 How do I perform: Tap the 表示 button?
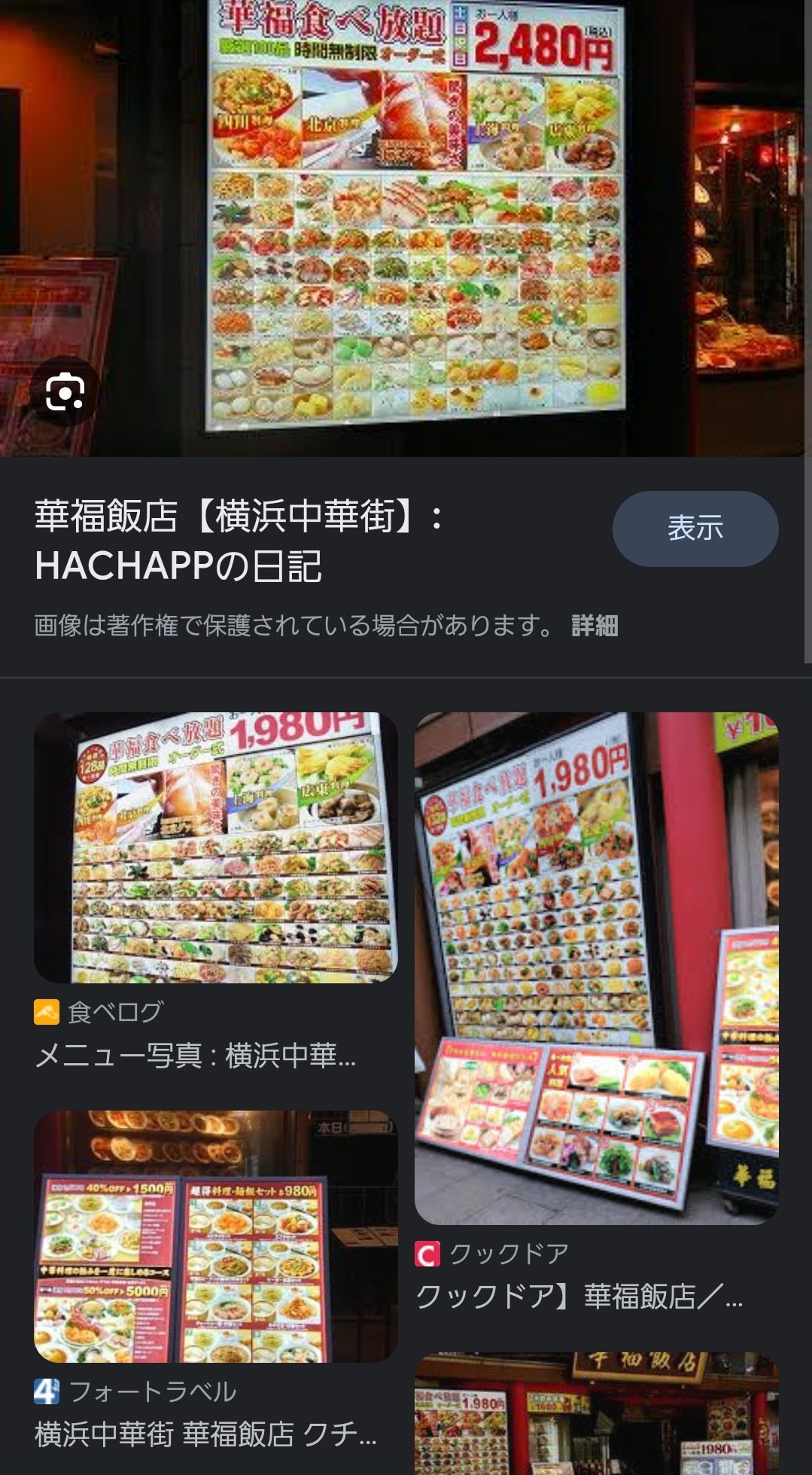coord(695,529)
